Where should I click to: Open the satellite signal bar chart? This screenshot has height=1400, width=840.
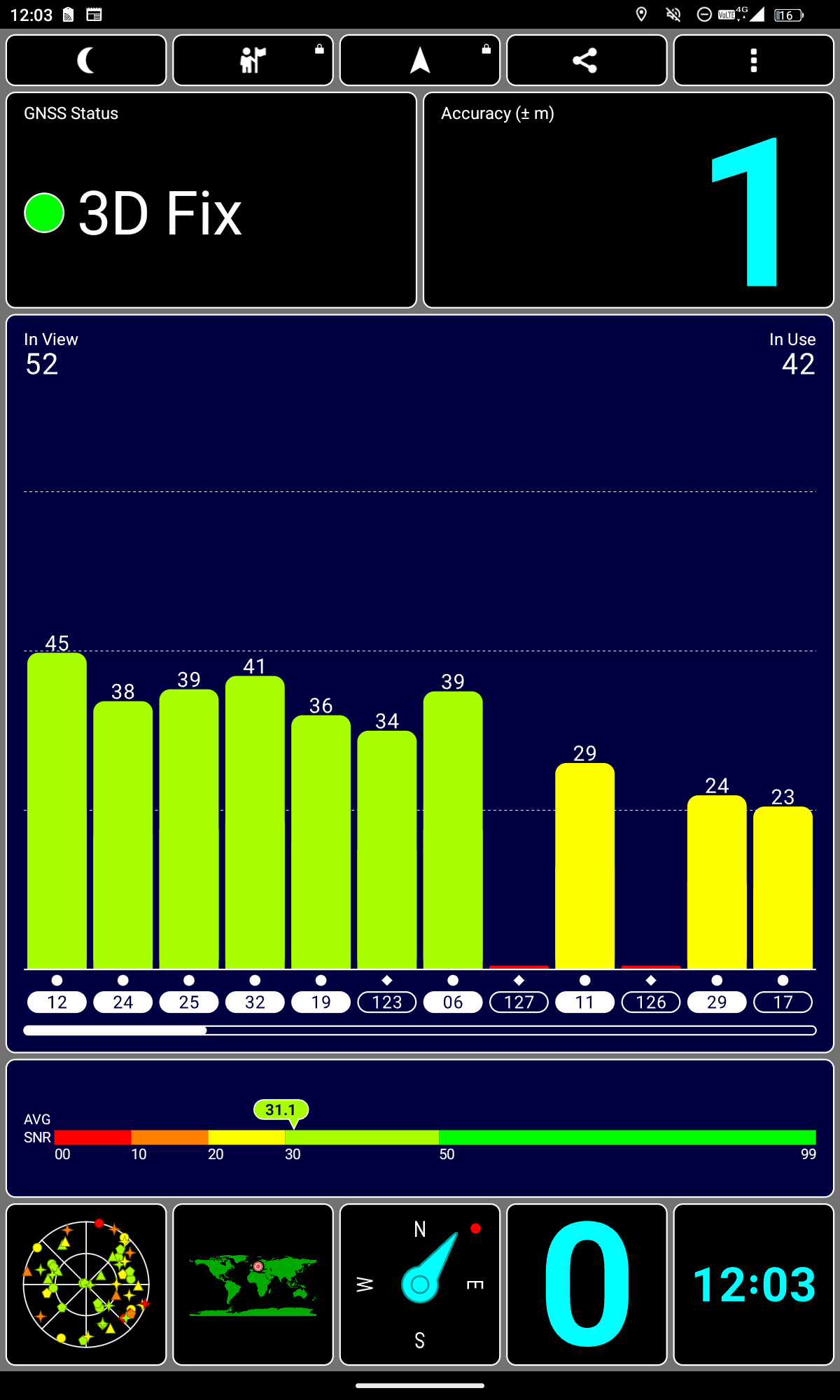[420, 684]
